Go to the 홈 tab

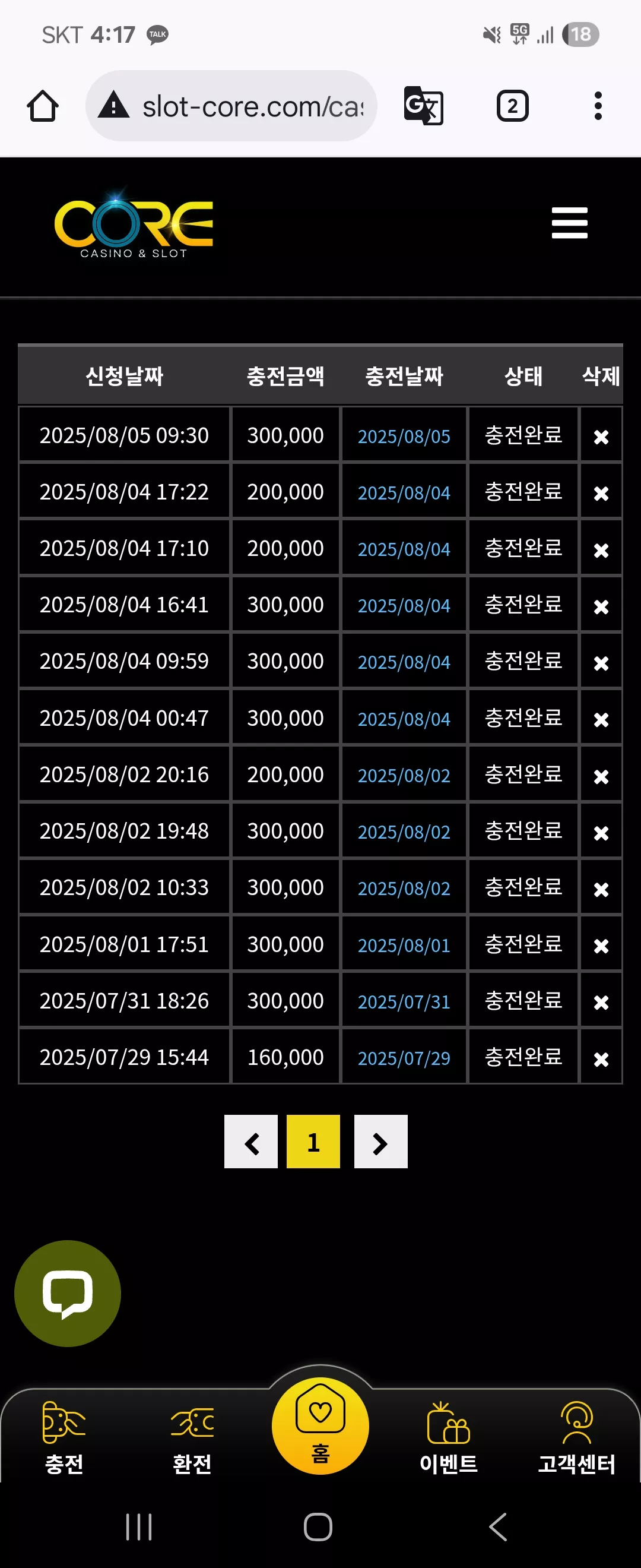[x=320, y=1425]
